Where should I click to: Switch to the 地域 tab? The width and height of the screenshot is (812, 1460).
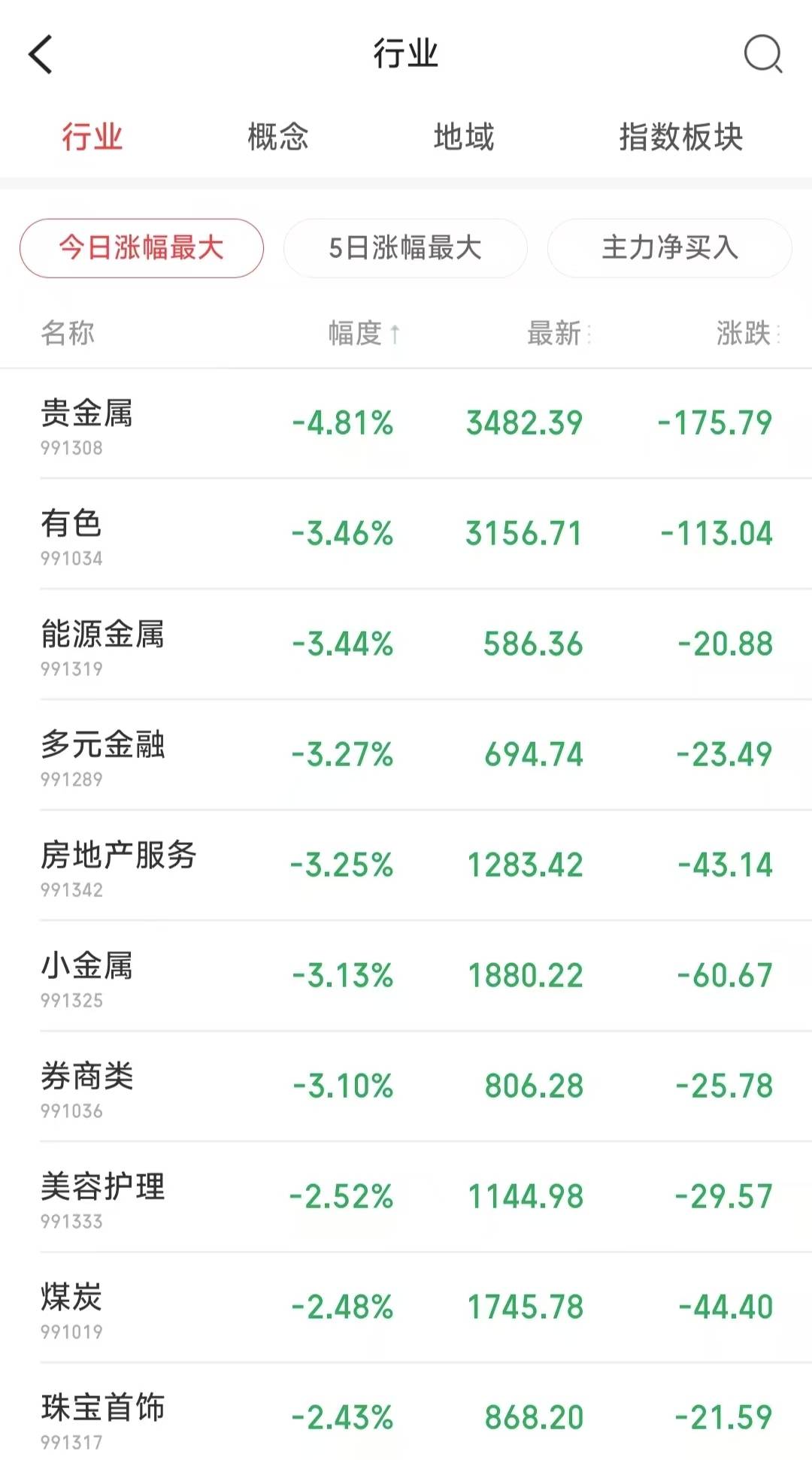click(x=464, y=137)
